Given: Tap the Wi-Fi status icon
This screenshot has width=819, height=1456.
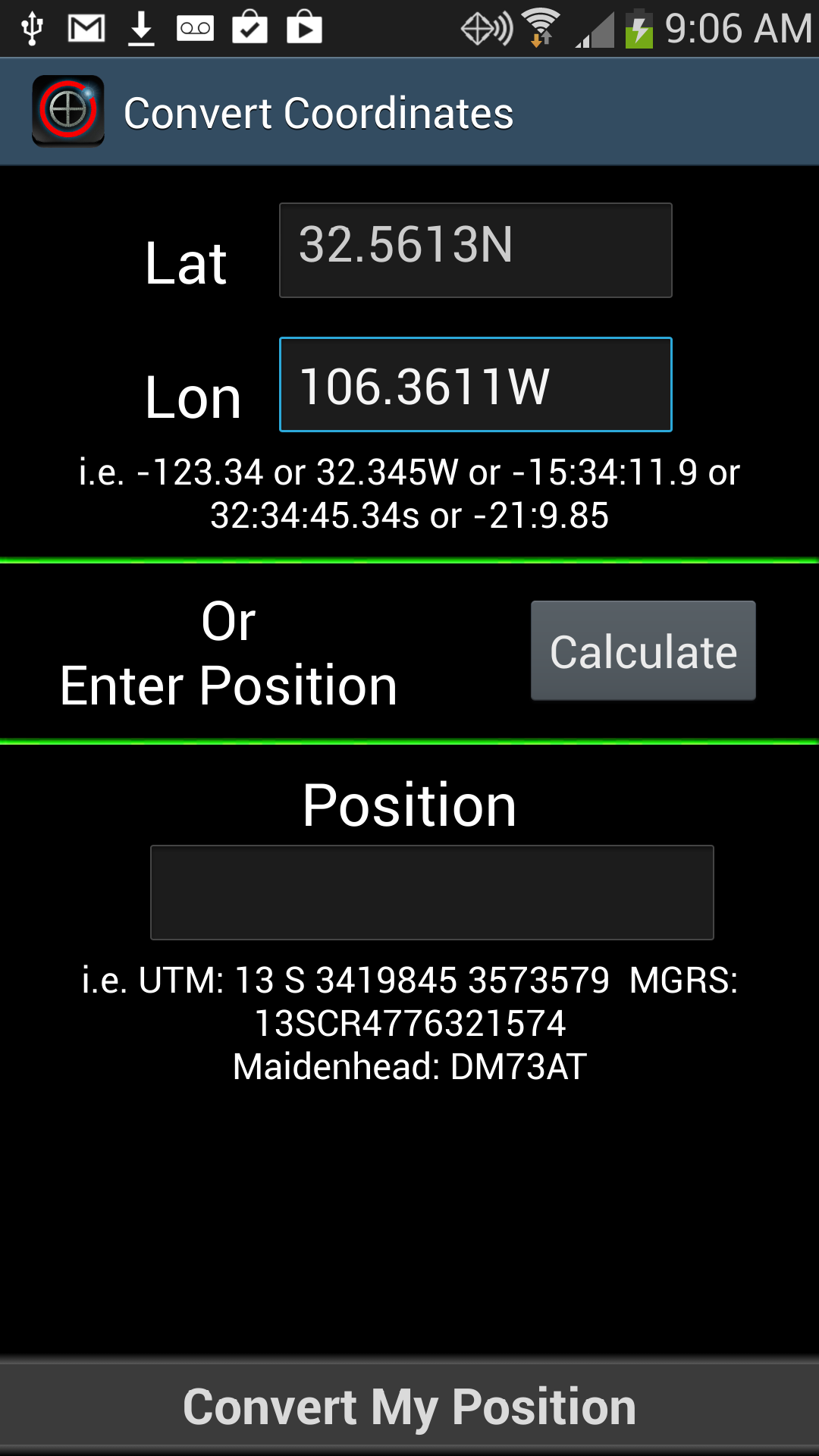Looking at the screenshot, I should (540, 28).
